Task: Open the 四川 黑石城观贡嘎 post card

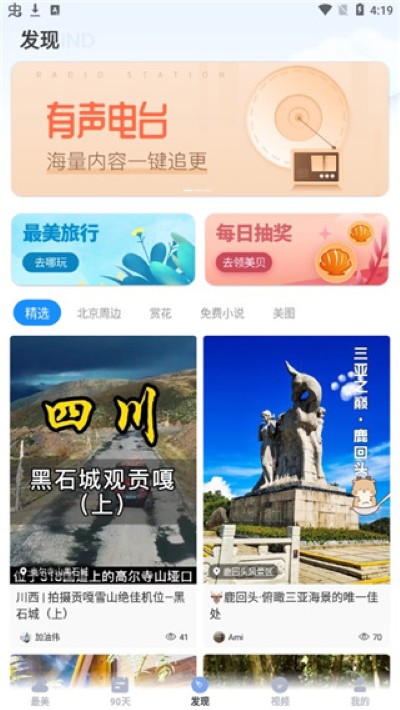Action: [x=103, y=491]
